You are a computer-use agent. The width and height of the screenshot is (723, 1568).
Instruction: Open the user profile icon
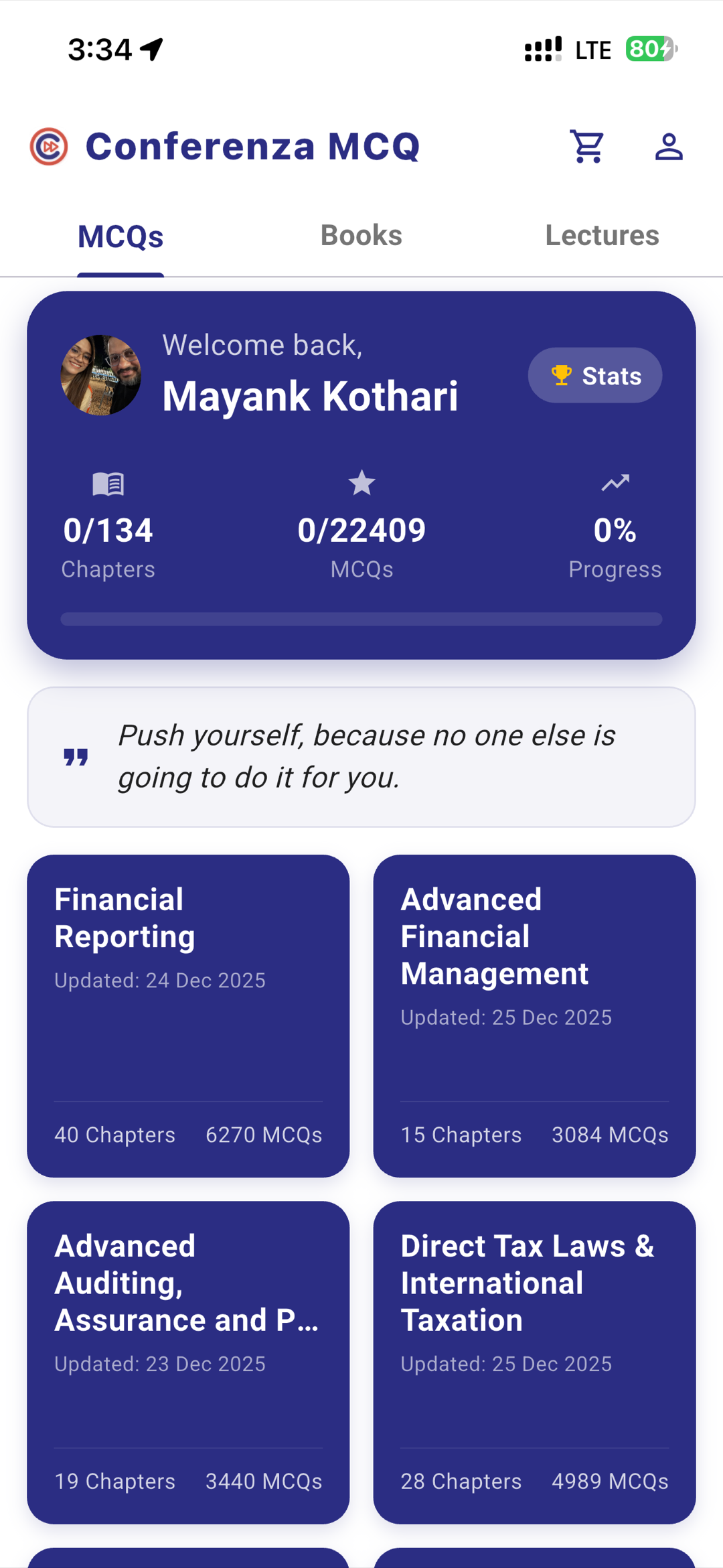coord(668,147)
